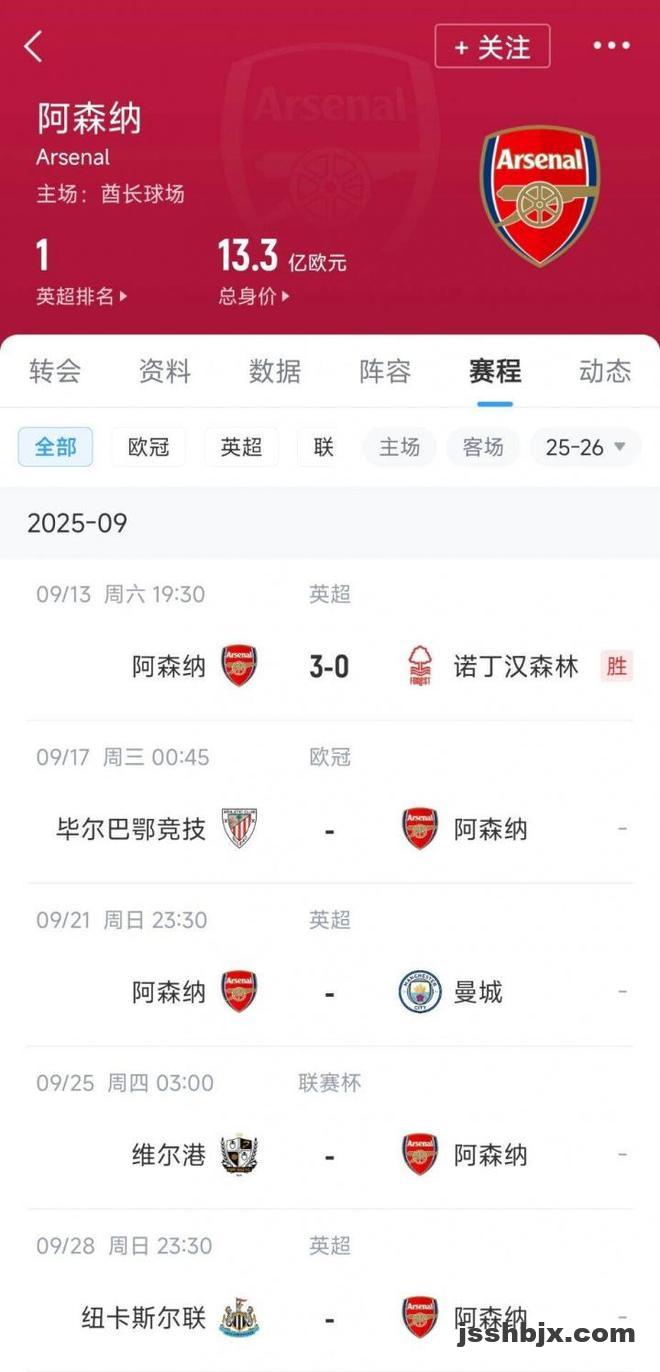The width and height of the screenshot is (660, 1372).
Task: Open the Arsenal vs 曼城 match
Action: point(330,966)
